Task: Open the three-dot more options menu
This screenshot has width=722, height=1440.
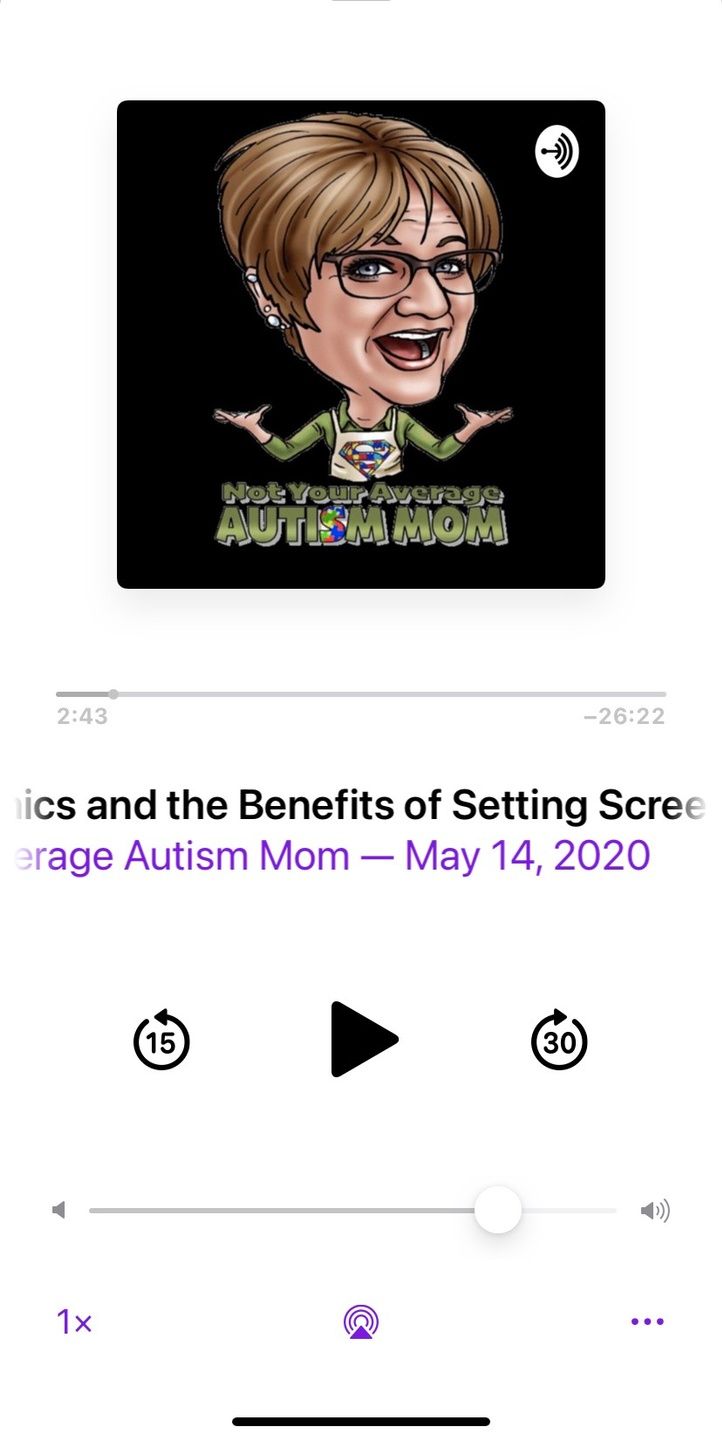Action: click(x=647, y=1322)
